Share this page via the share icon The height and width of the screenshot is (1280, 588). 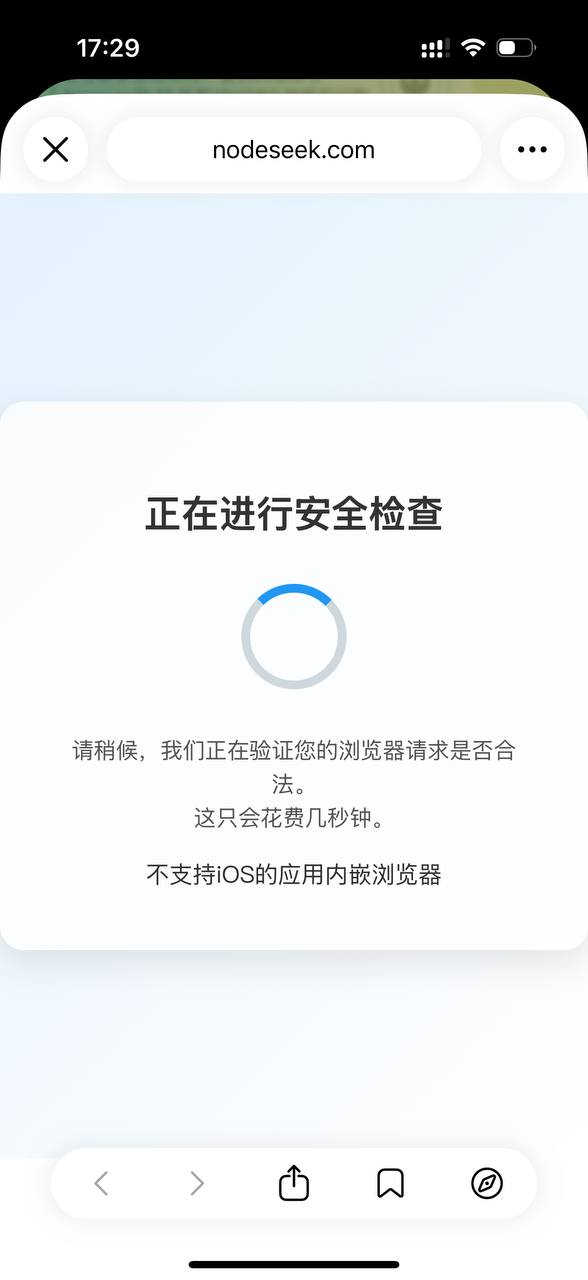[293, 1183]
